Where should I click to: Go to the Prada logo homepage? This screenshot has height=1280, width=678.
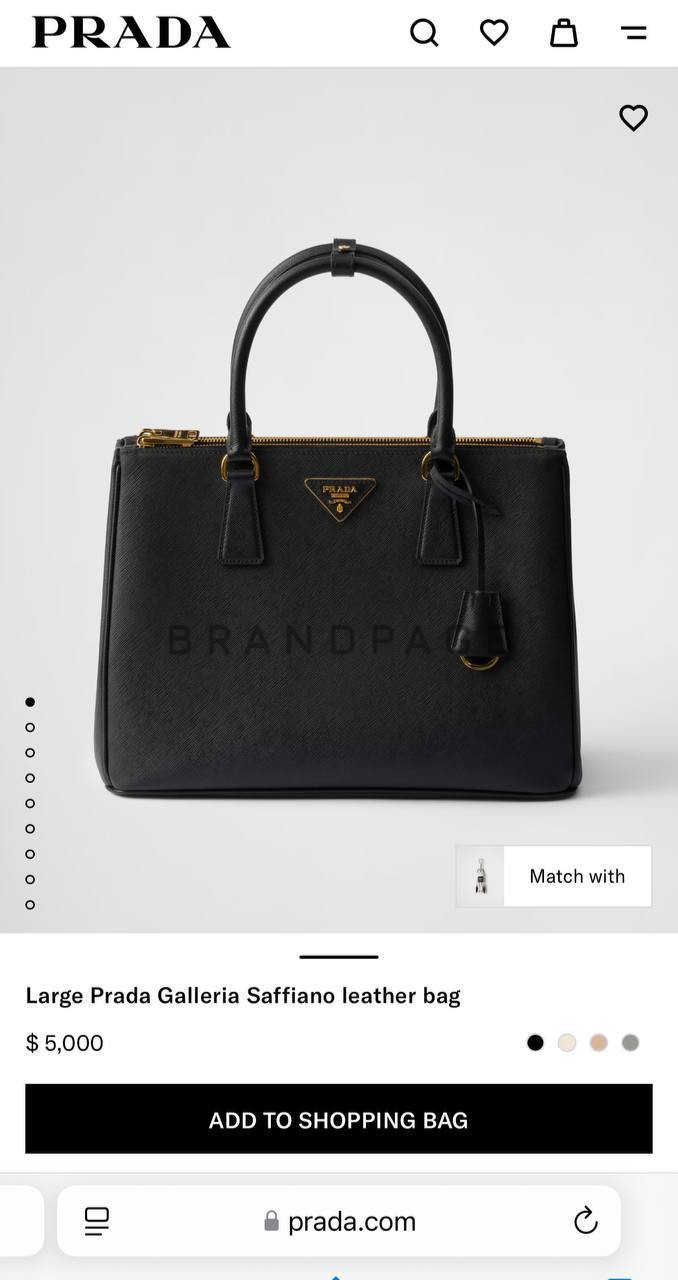coord(131,33)
